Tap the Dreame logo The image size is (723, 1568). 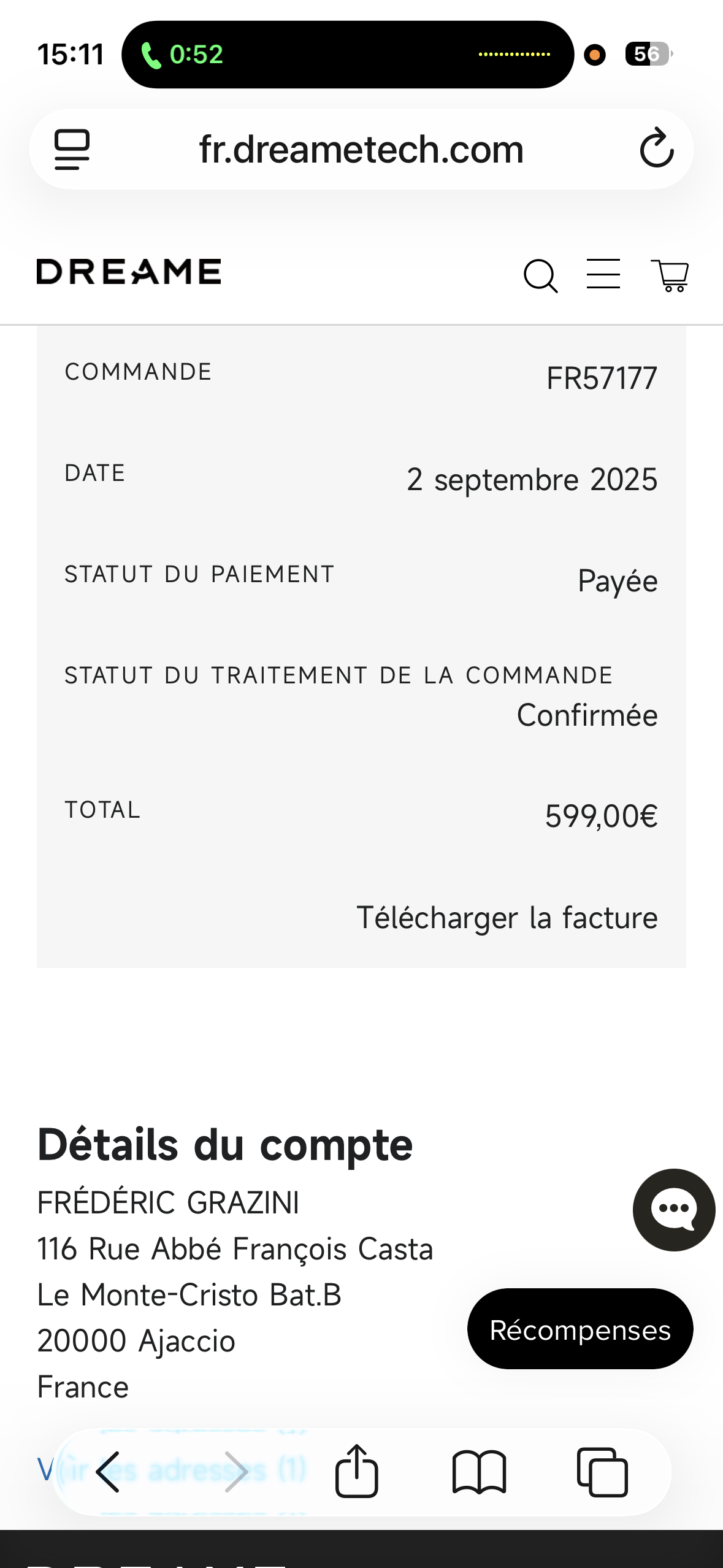pyautogui.click(x=129, y=272)
